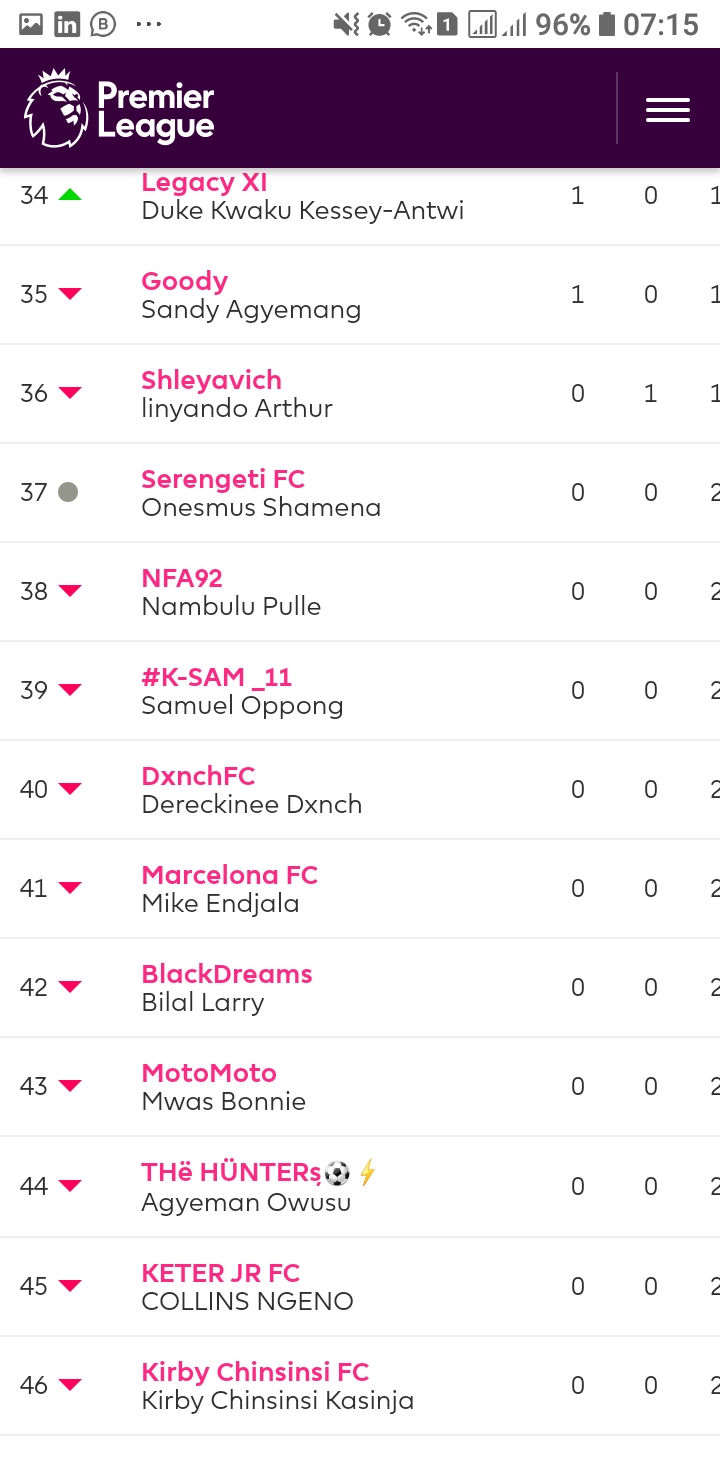Tap the DxnchFC team name
Screen dimensions: 720x1480
198,776
